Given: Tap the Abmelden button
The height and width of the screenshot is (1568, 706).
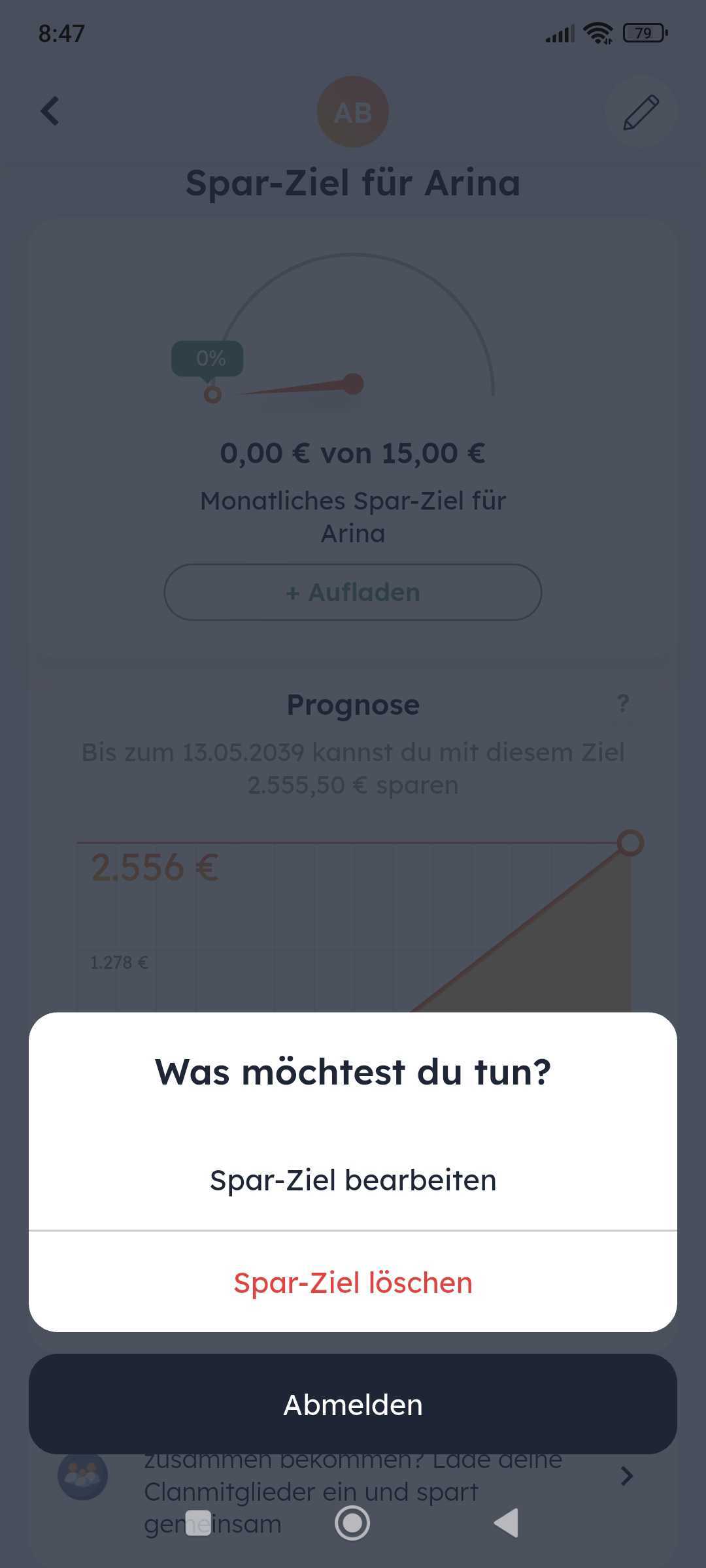Looking at the screenshot, I should click(x=353, y=1405).
